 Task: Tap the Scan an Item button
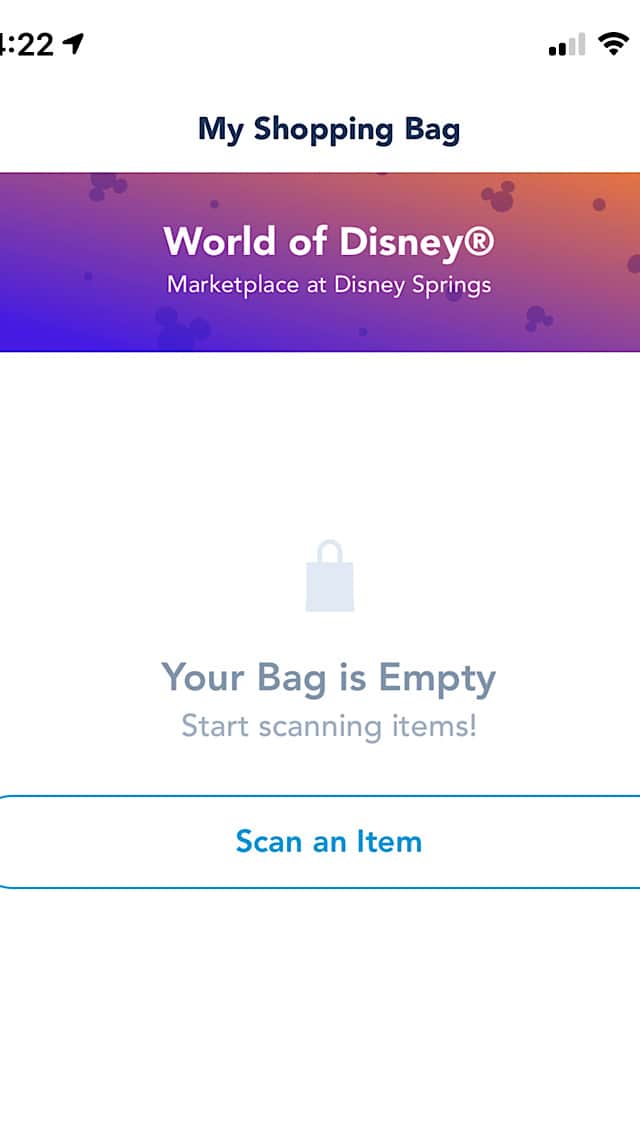pyautogui.click(x=320, y=842)
